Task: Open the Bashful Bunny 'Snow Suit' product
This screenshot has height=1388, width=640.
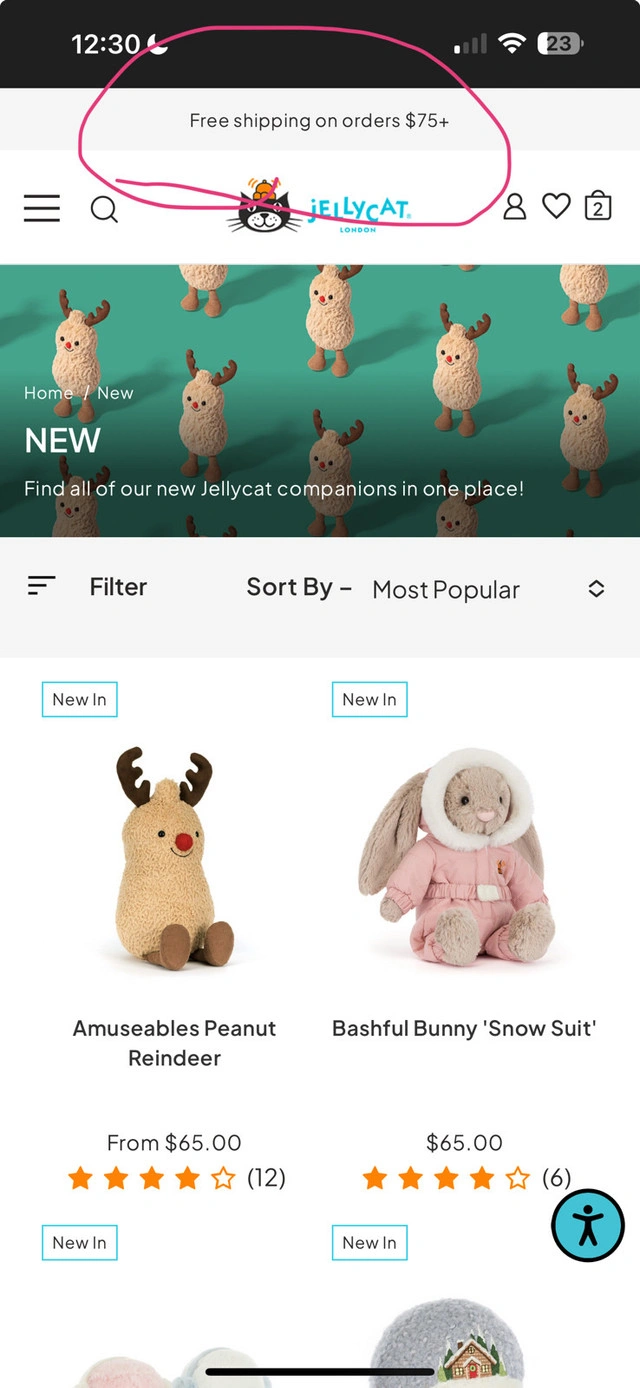Action: click(464, 1028)
